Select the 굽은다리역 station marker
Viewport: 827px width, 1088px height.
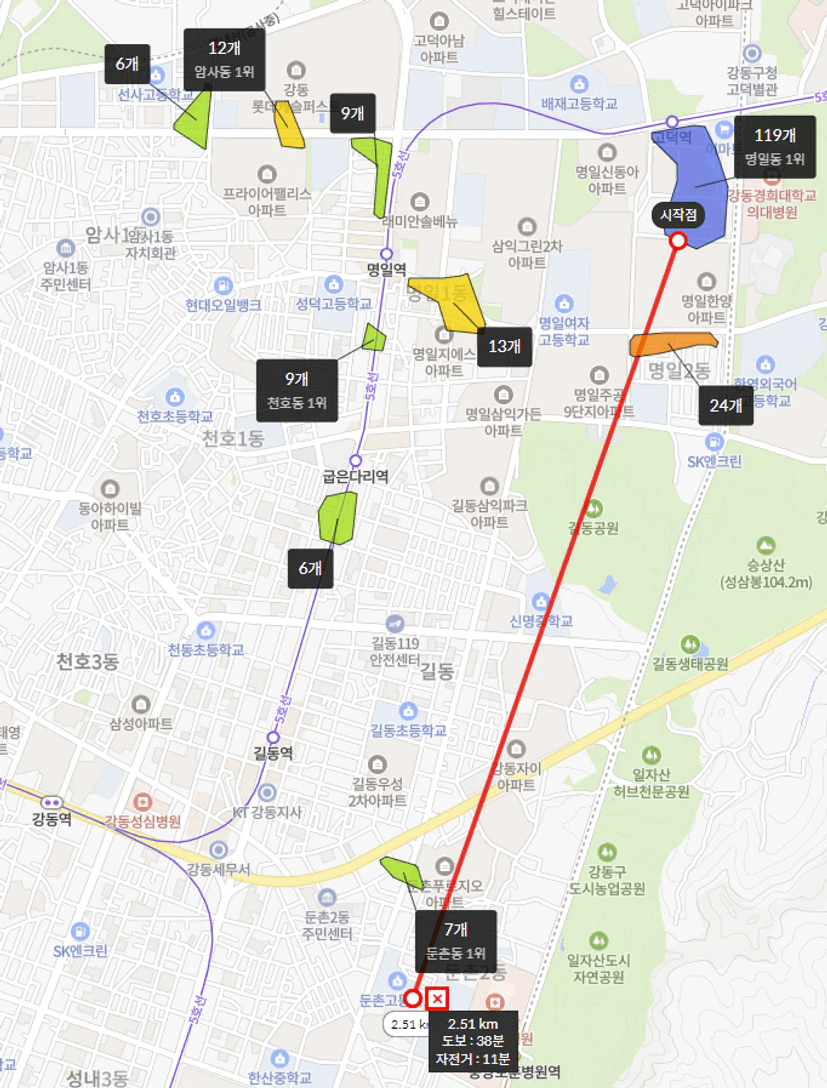click(355, 461)
